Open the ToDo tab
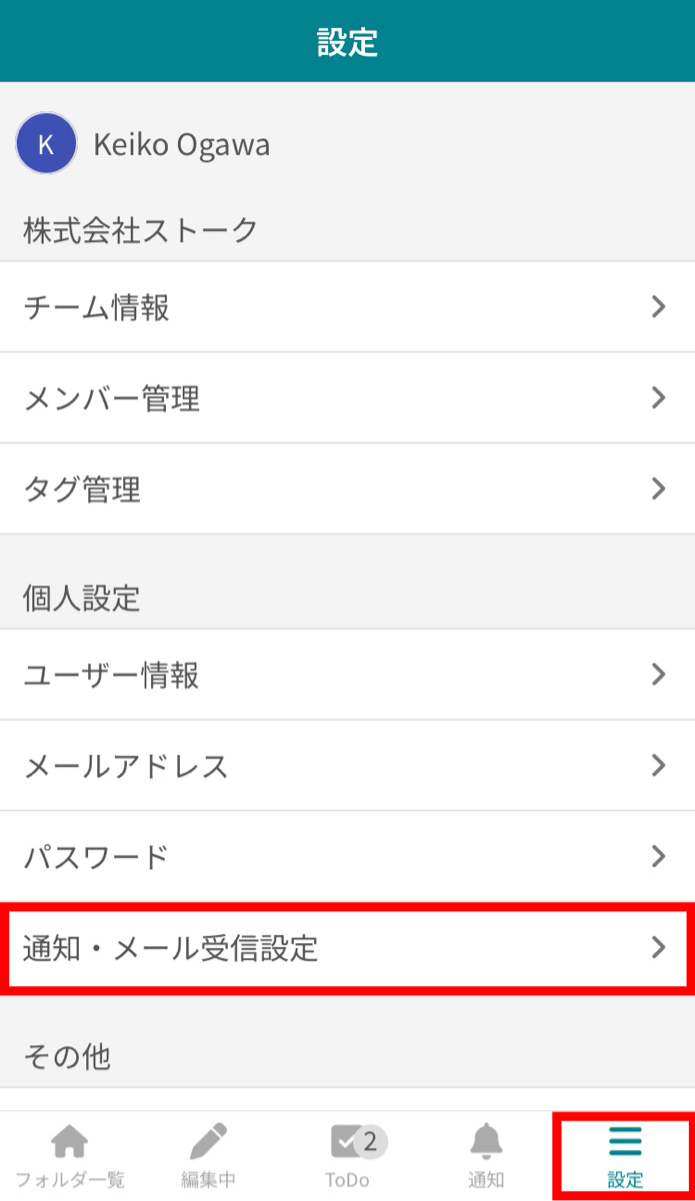This screenshot has width=695, height=1201. [x=347, y=1157]
